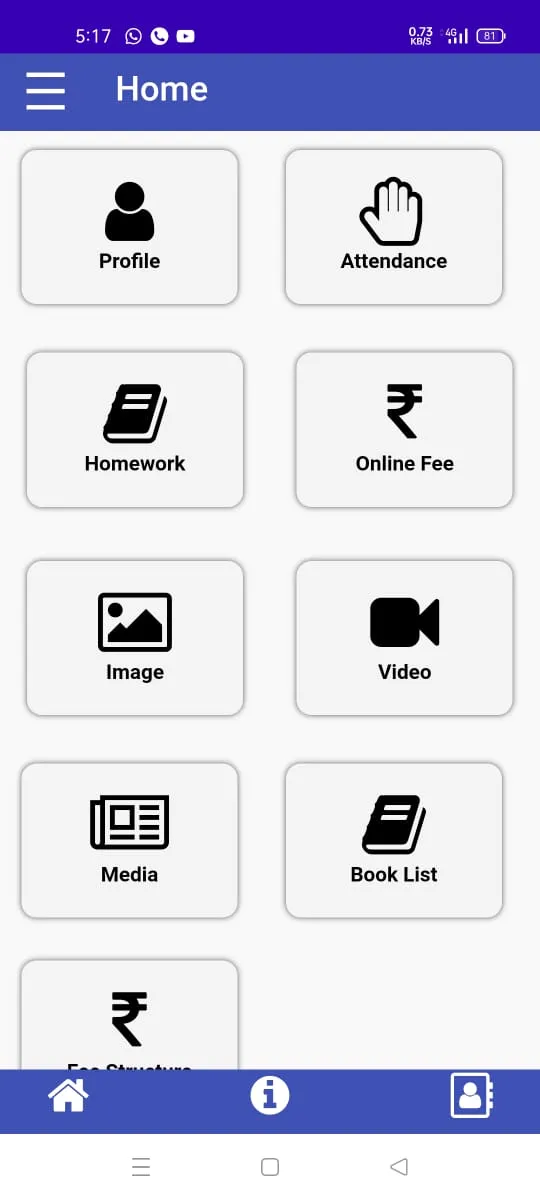Viewport: 540px width, 1200px height.
Task: Open the Media tile
Action: pos(129,840)
